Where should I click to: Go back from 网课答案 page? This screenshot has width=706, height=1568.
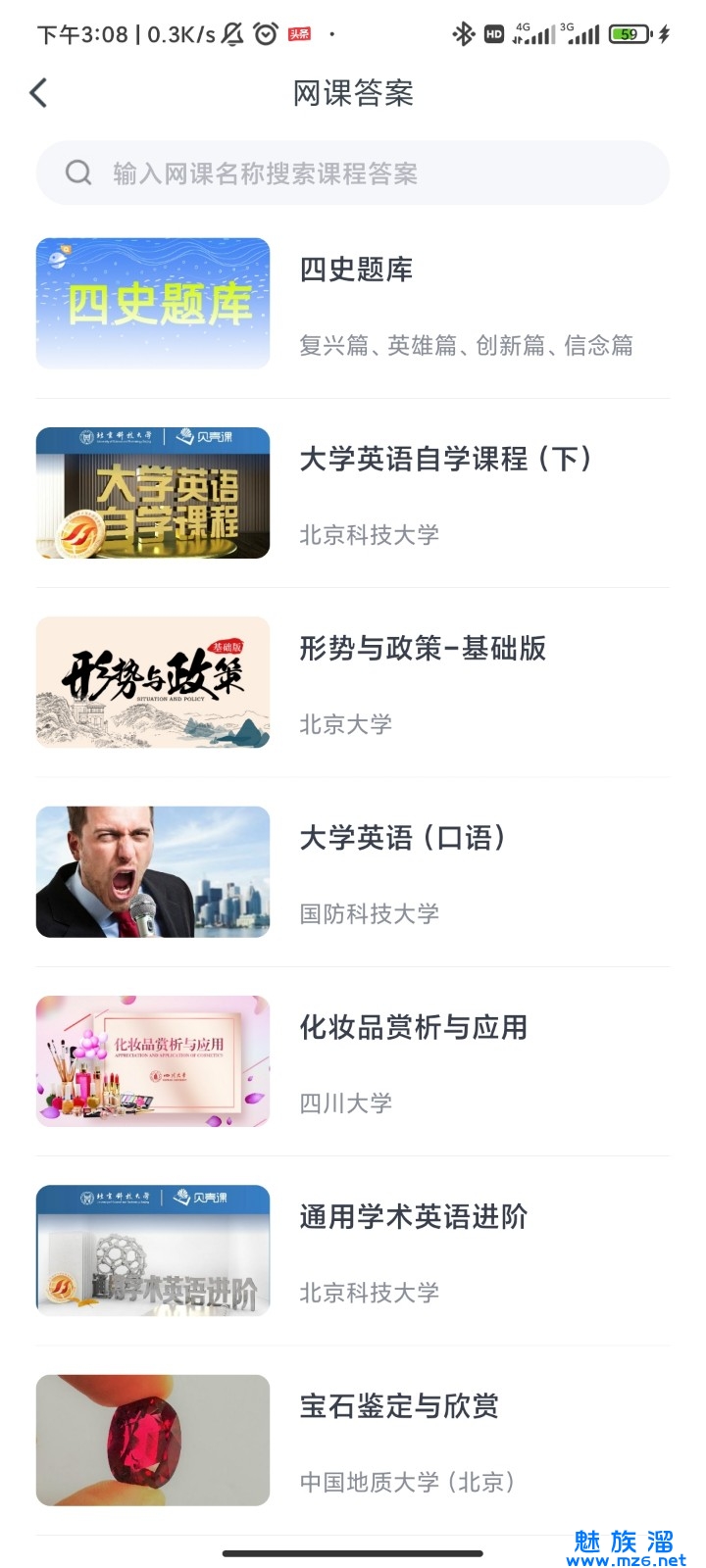[x=39, y=93]
